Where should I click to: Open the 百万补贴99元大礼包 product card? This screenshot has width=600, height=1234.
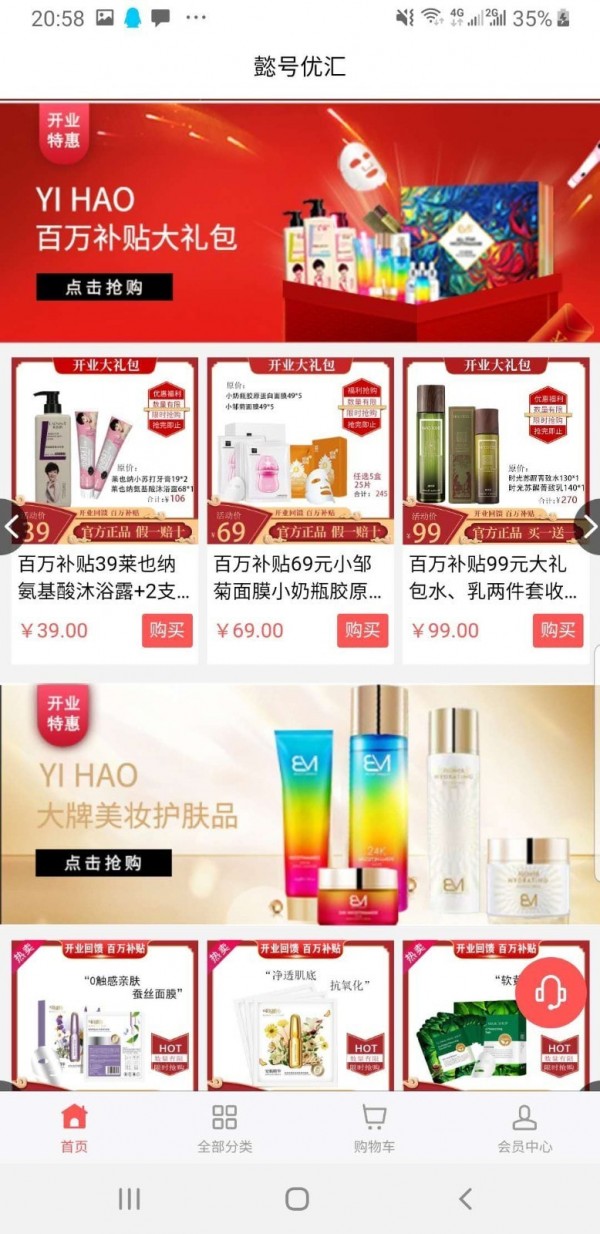(495, 577)
